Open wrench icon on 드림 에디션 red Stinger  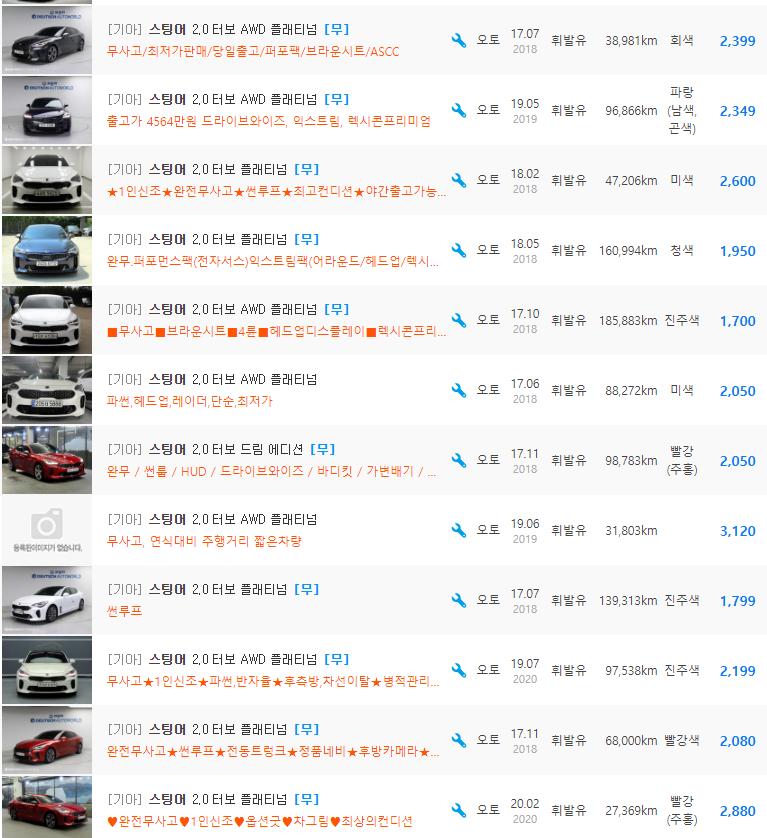pos(459,460)
